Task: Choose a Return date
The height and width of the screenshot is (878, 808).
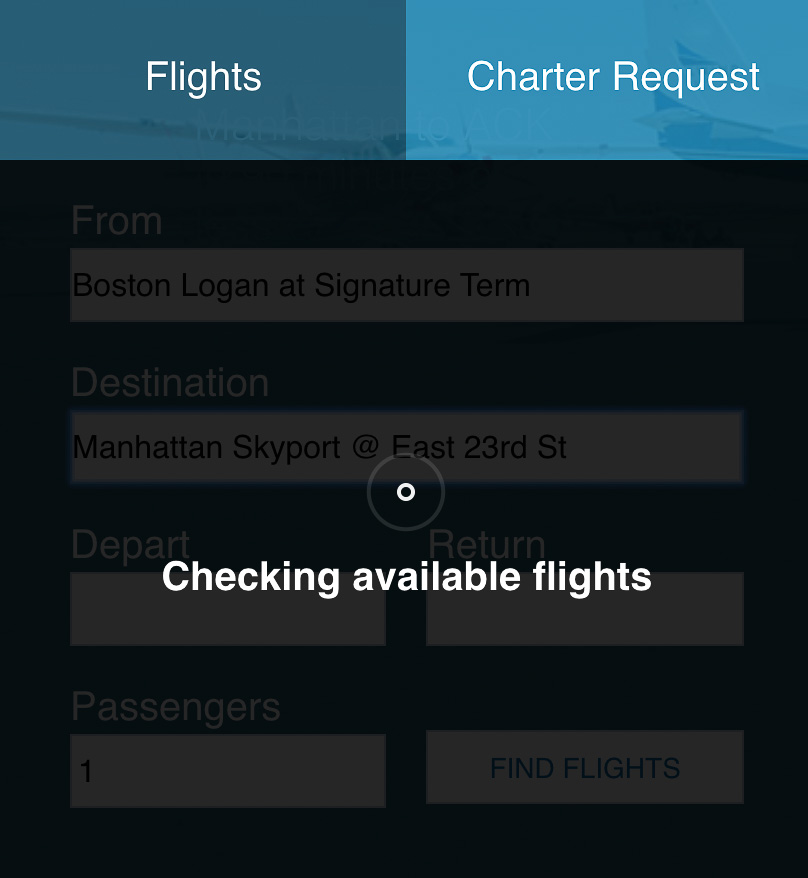Action: tap(585, 609)
